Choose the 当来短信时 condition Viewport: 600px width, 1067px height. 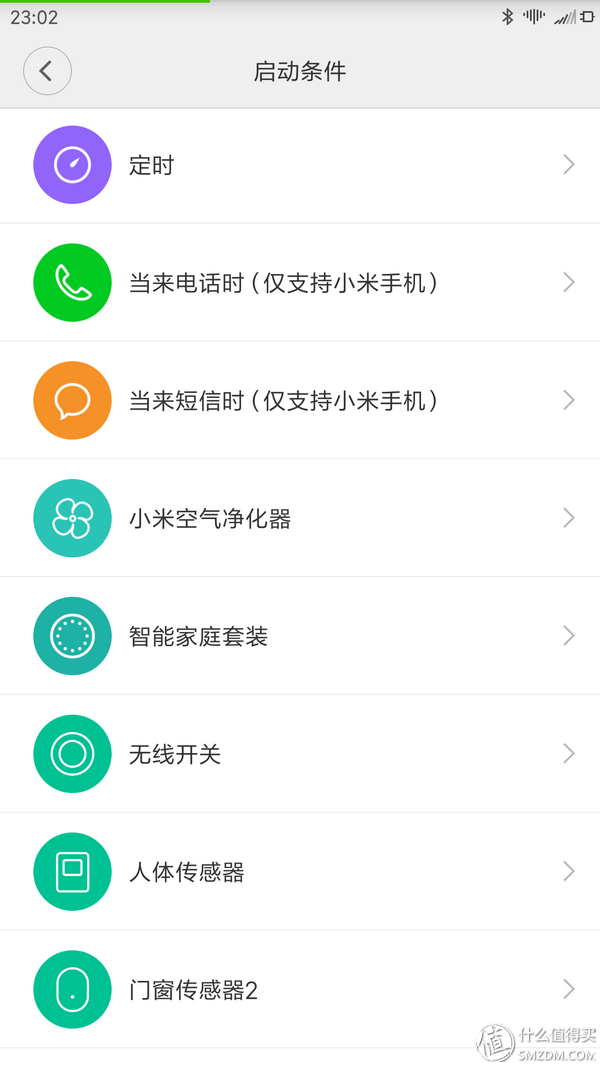300,401
